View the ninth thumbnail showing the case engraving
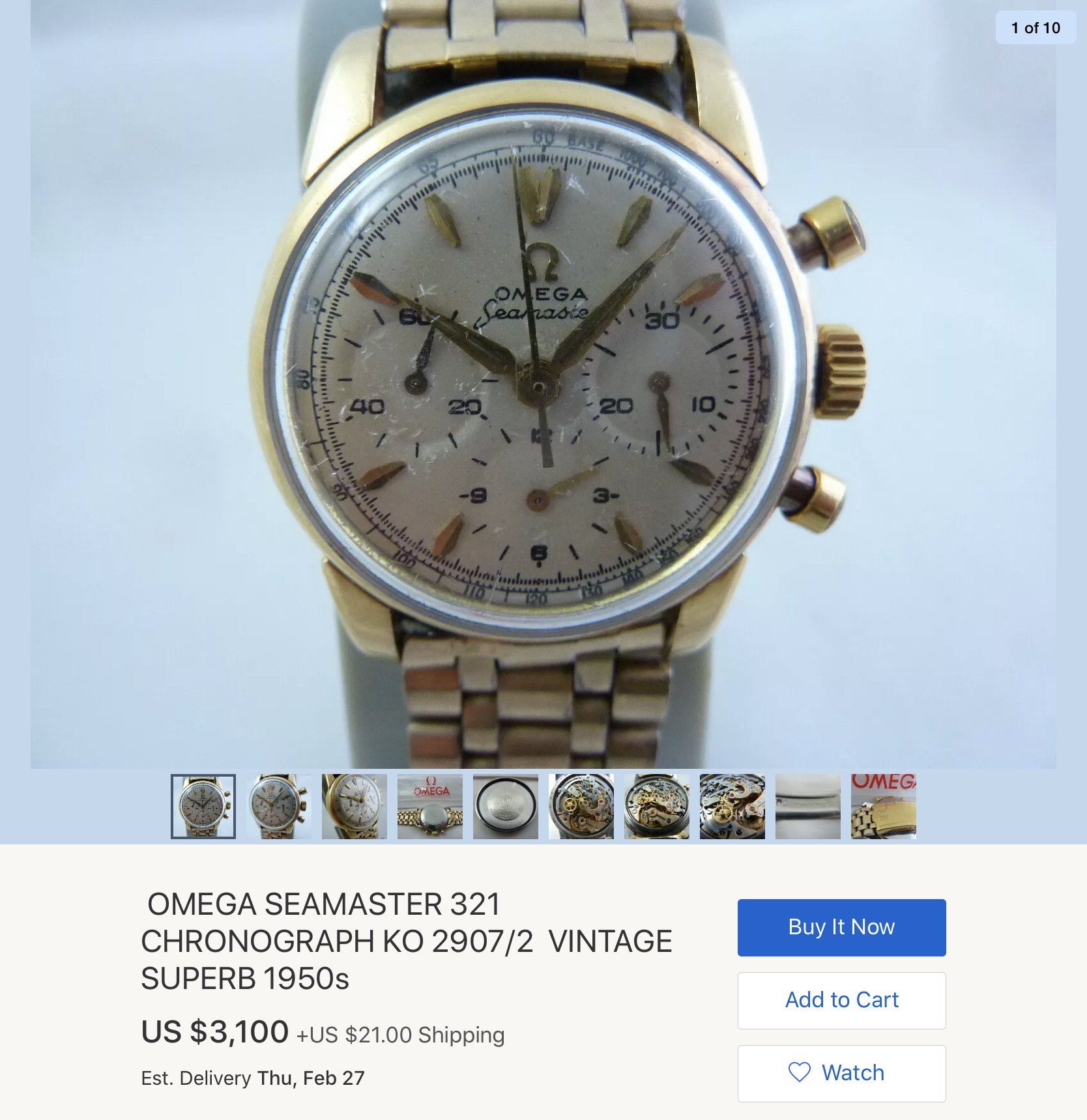Viewport: 1087px width, 1120px height. tap(808, 806)
